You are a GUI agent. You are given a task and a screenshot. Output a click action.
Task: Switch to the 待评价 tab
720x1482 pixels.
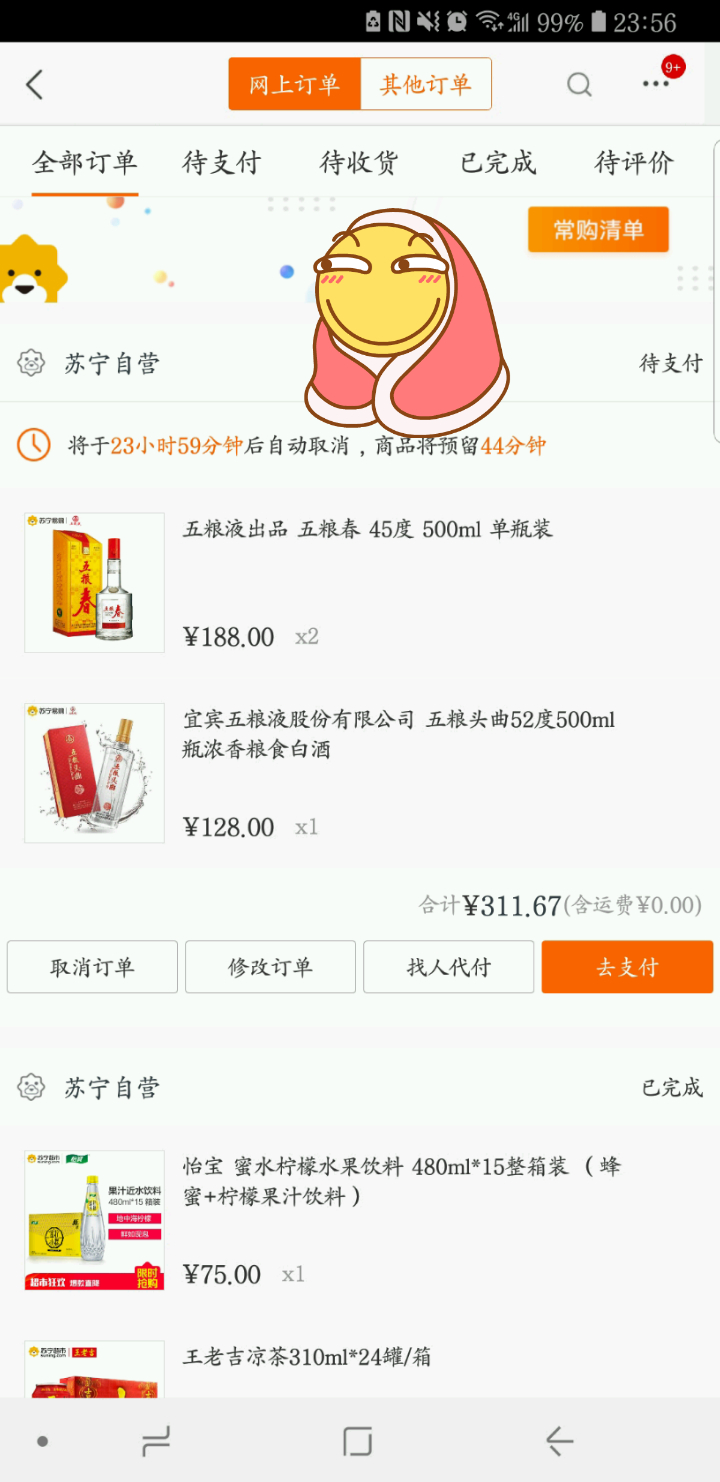point(635,163)
